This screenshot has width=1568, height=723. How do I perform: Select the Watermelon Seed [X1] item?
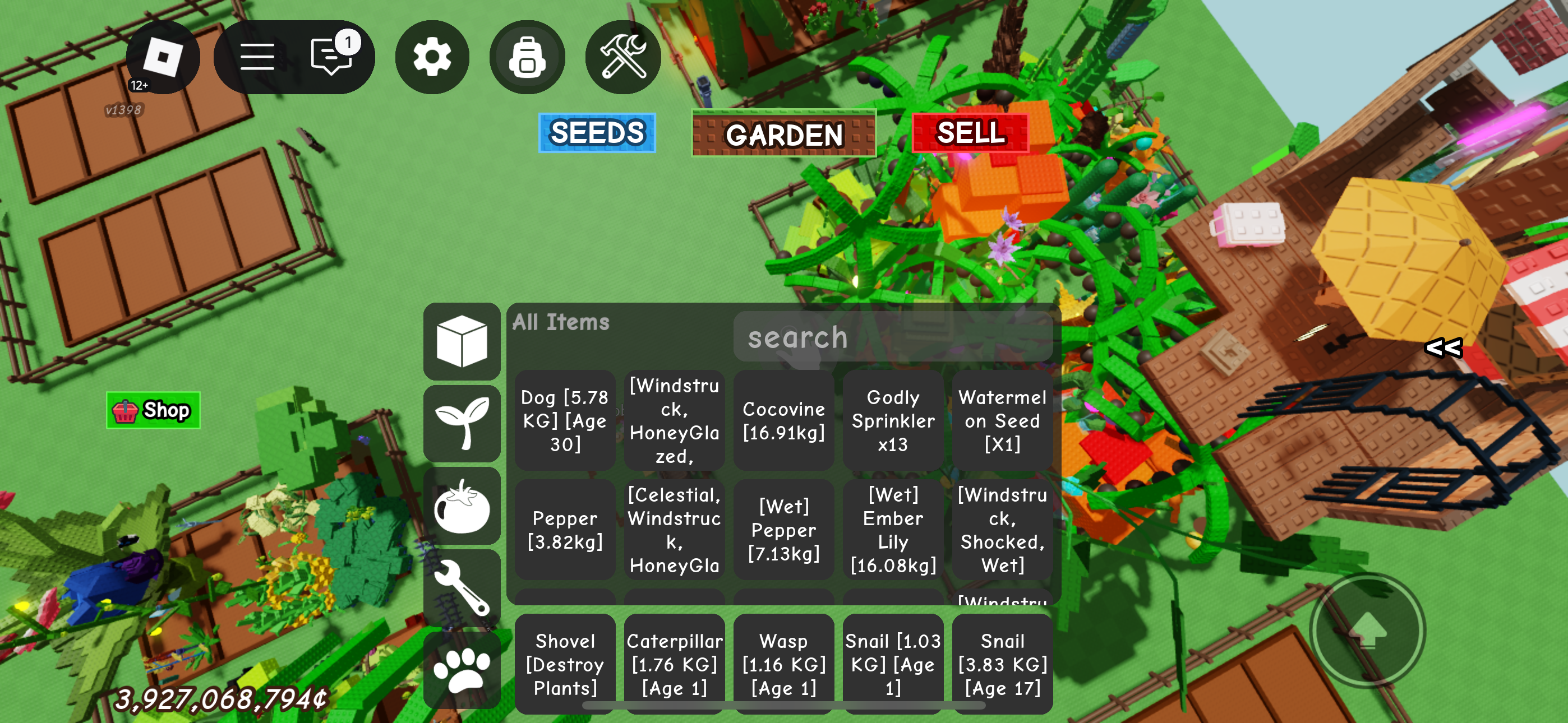click(1002, 420)
